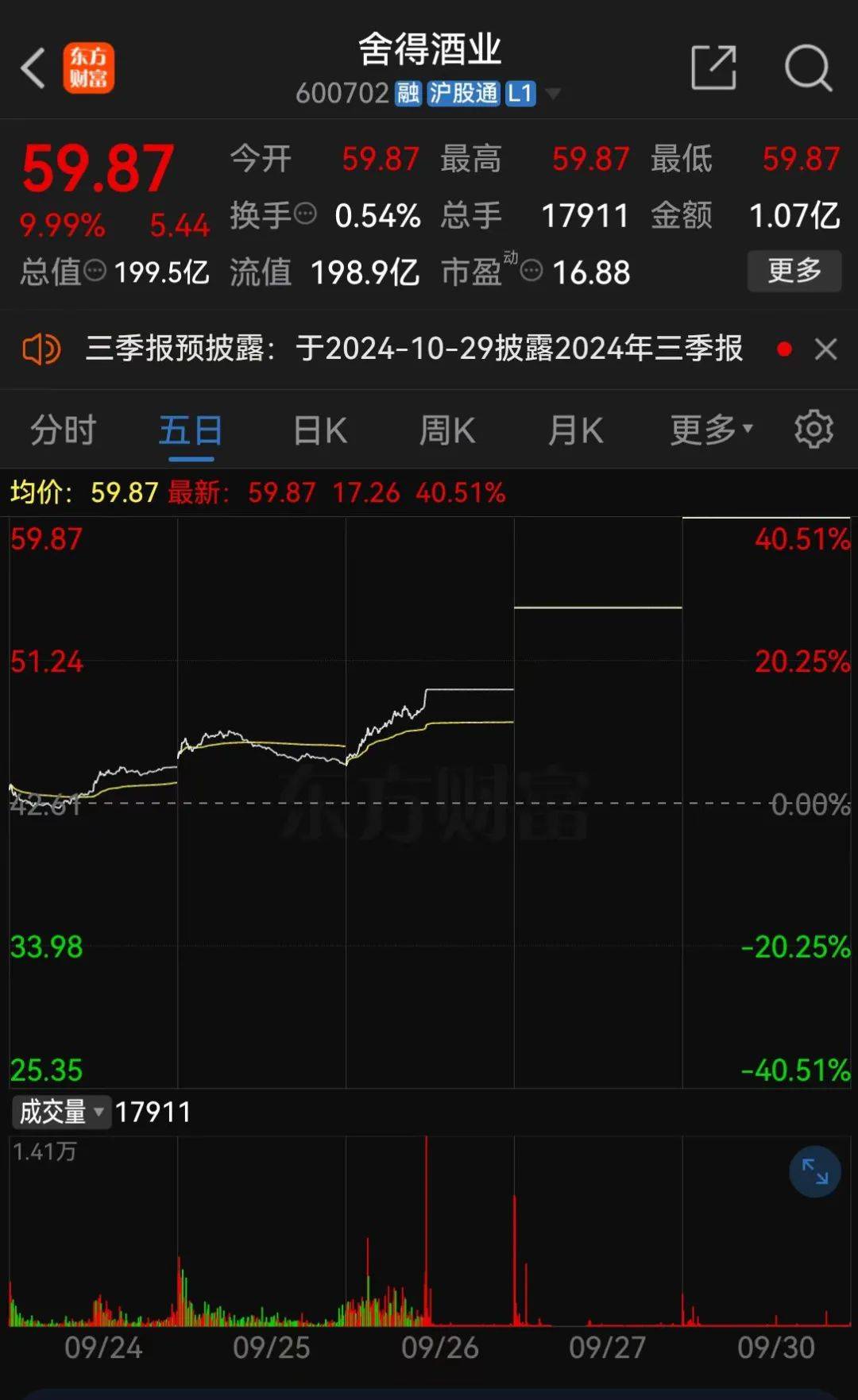The width and height of the screenshot is (858, 1400).
Task: Expand the dropdown arrow beside L1
Action: point(553,94)
